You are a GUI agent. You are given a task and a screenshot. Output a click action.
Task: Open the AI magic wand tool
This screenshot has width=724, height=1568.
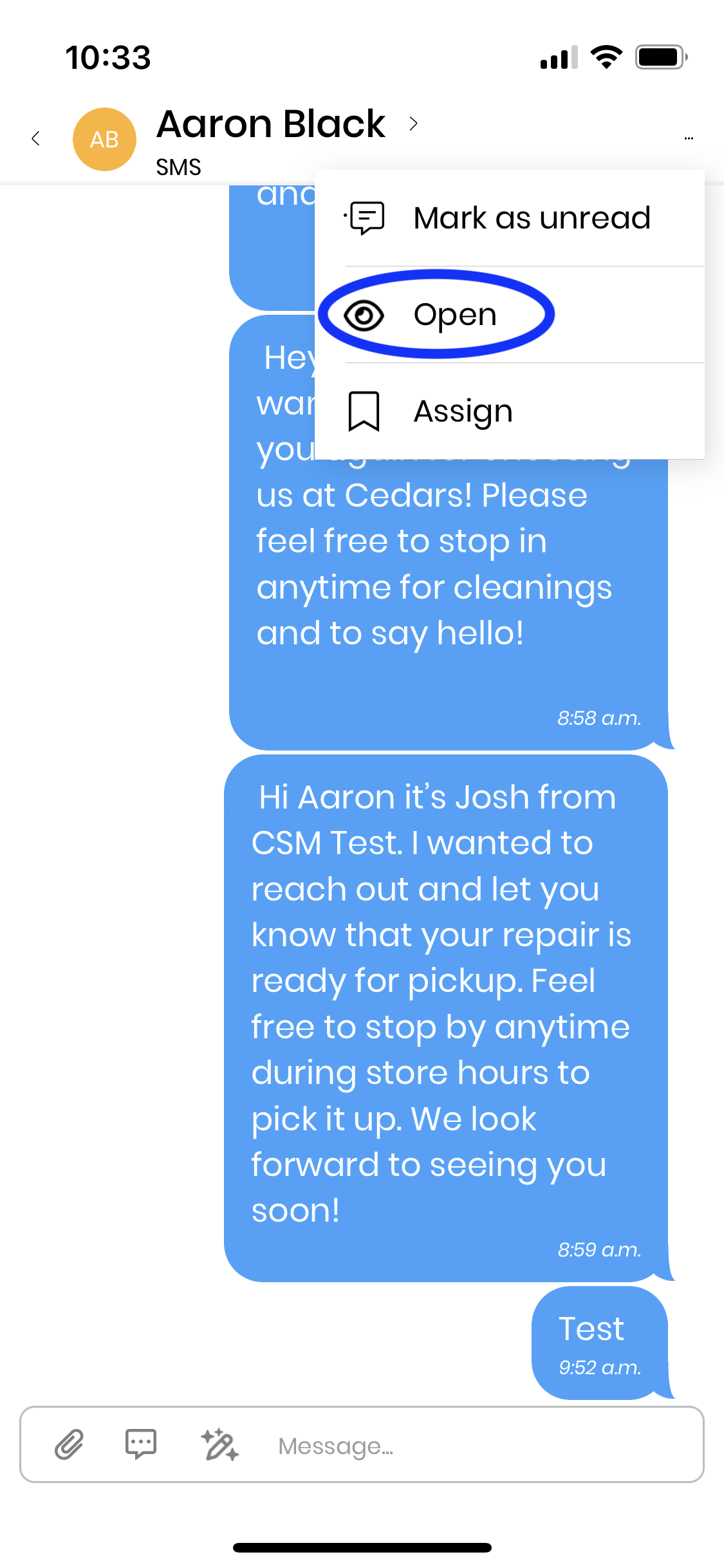pos(219,1444)
